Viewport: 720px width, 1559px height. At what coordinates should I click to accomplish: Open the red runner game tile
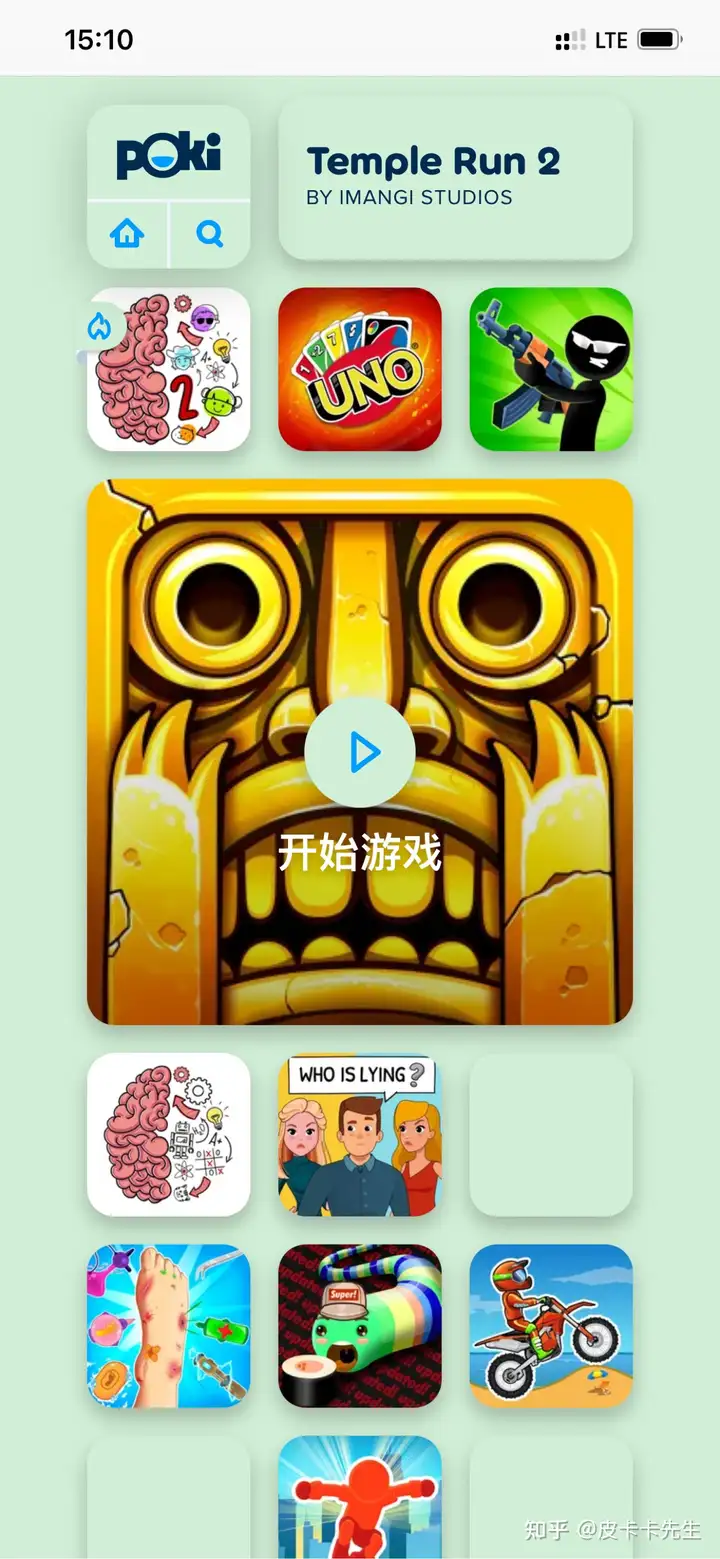tap(359, 1497)
